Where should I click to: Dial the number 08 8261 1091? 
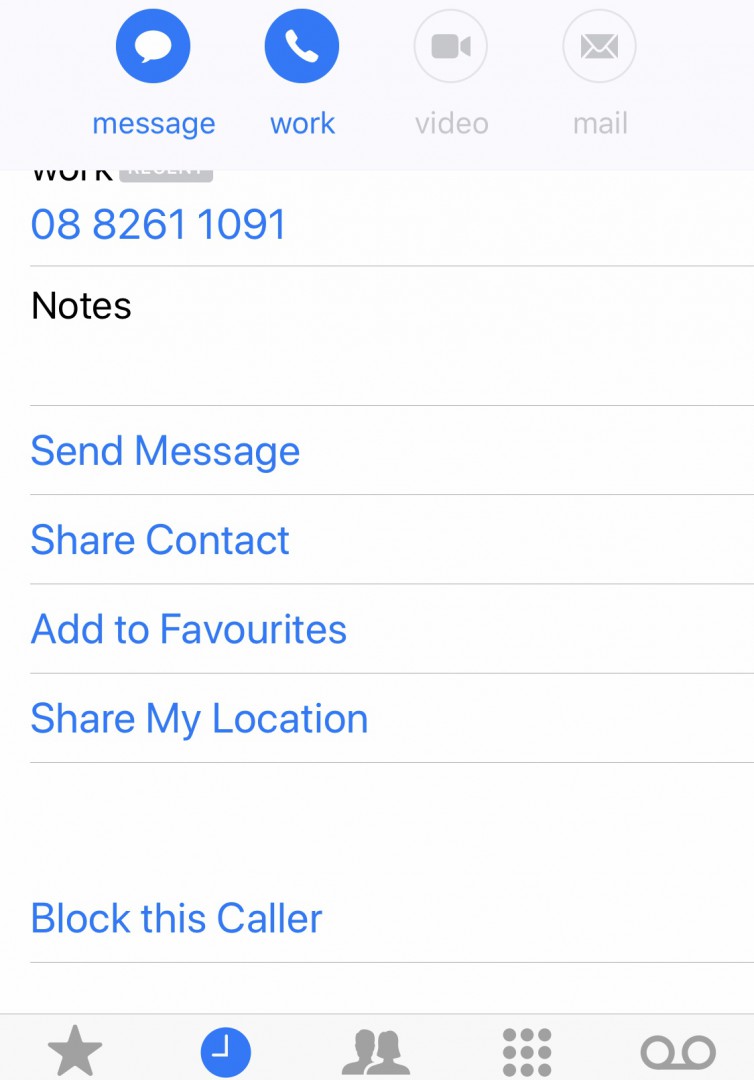tap(159, 225)
